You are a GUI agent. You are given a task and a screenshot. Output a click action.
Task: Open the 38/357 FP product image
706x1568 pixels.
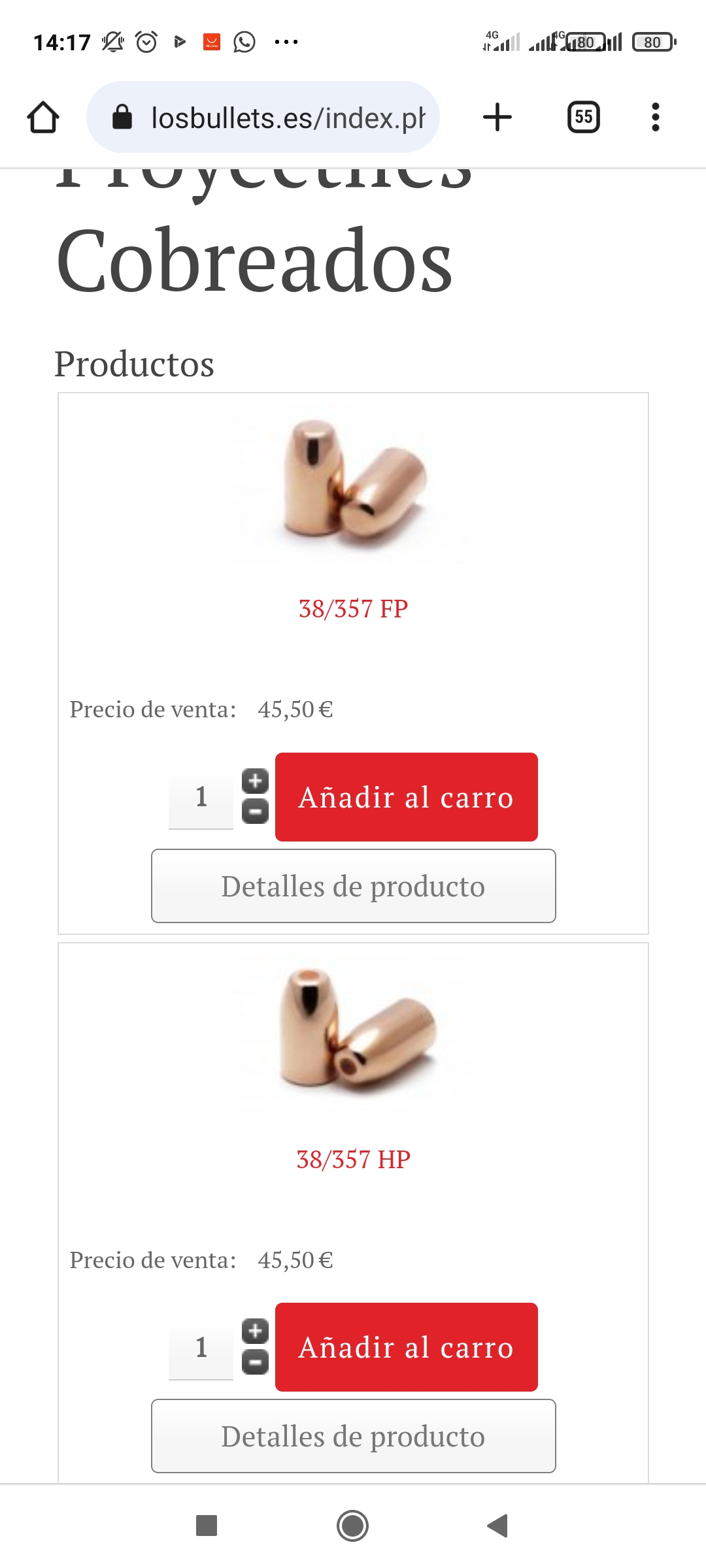[353, 484]
